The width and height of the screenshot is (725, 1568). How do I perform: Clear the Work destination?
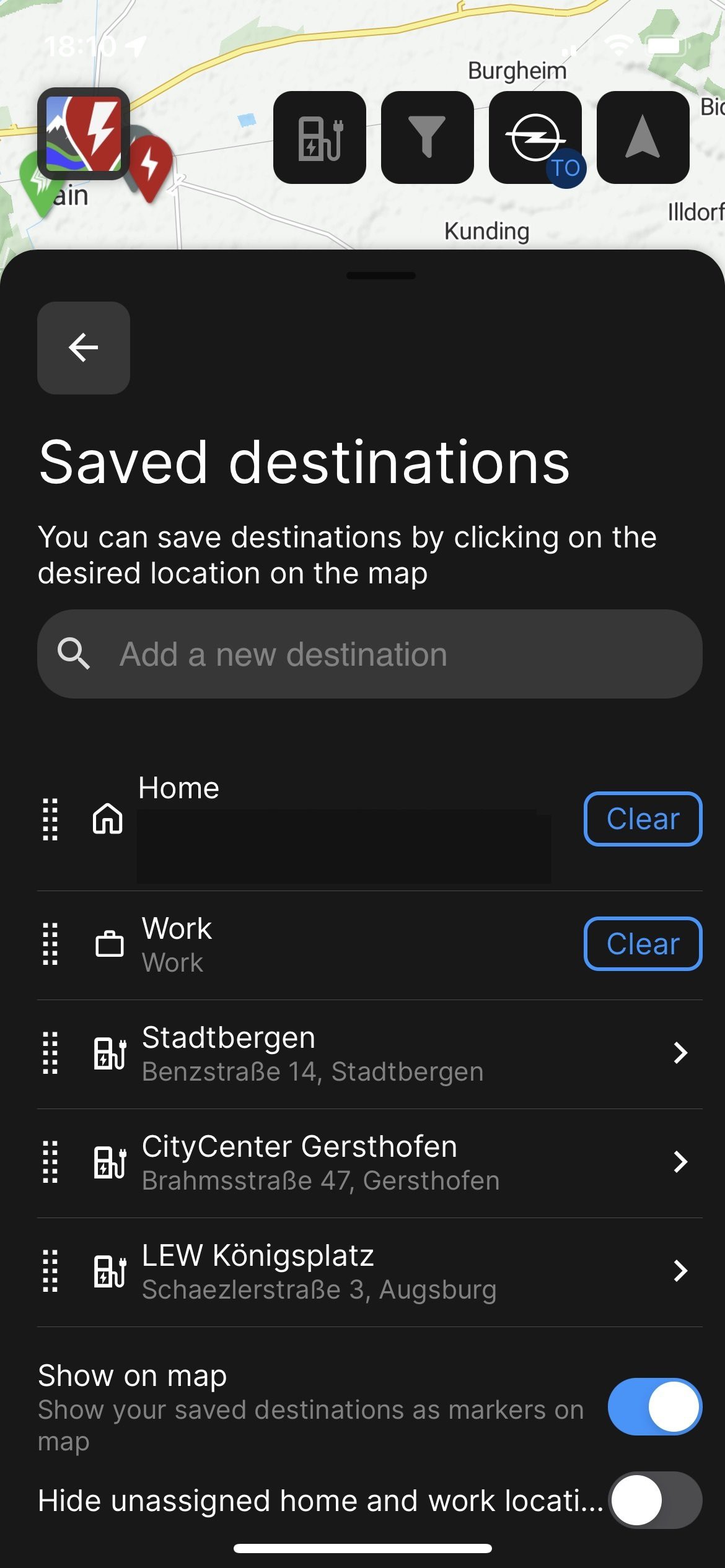643,944
